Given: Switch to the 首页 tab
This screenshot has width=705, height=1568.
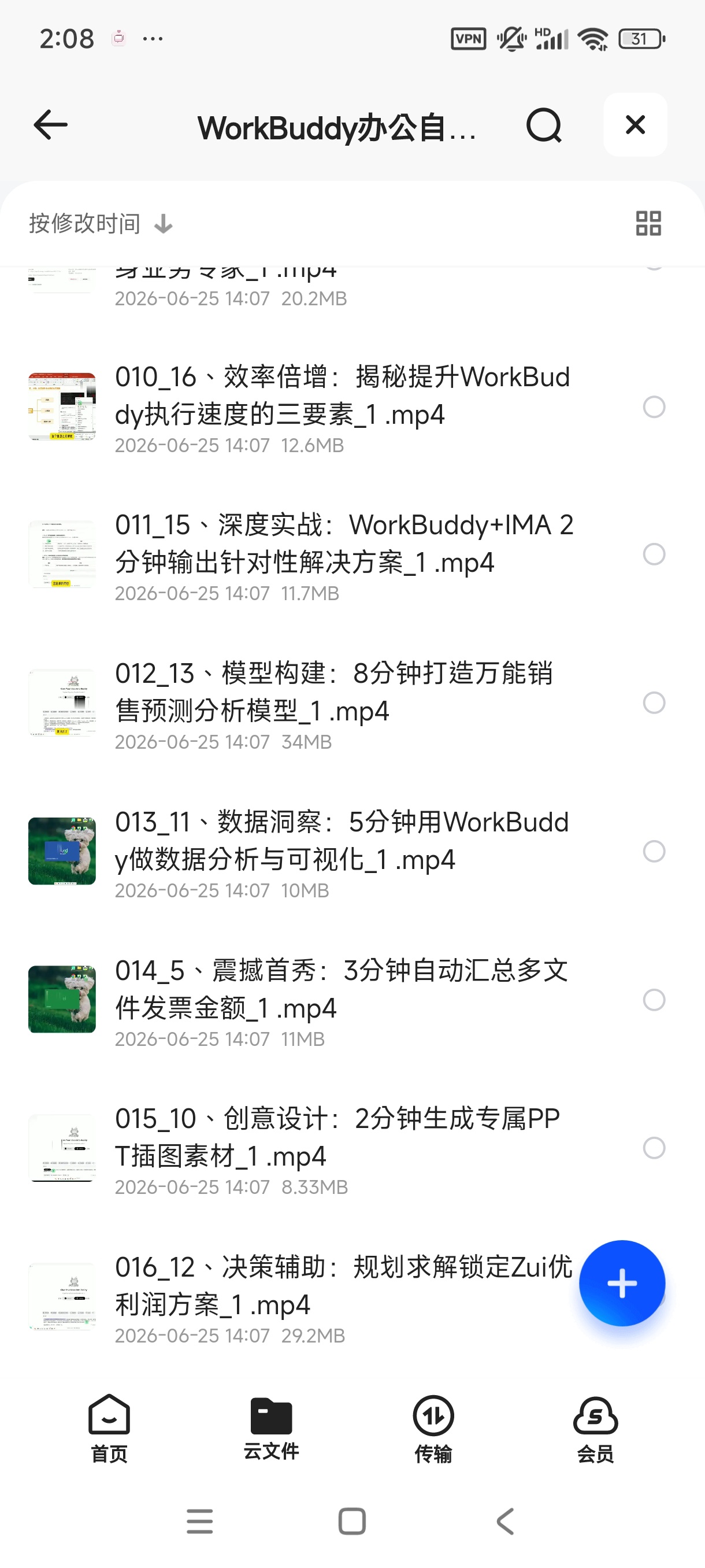Looking at the screenshot, I should 109,1428.
